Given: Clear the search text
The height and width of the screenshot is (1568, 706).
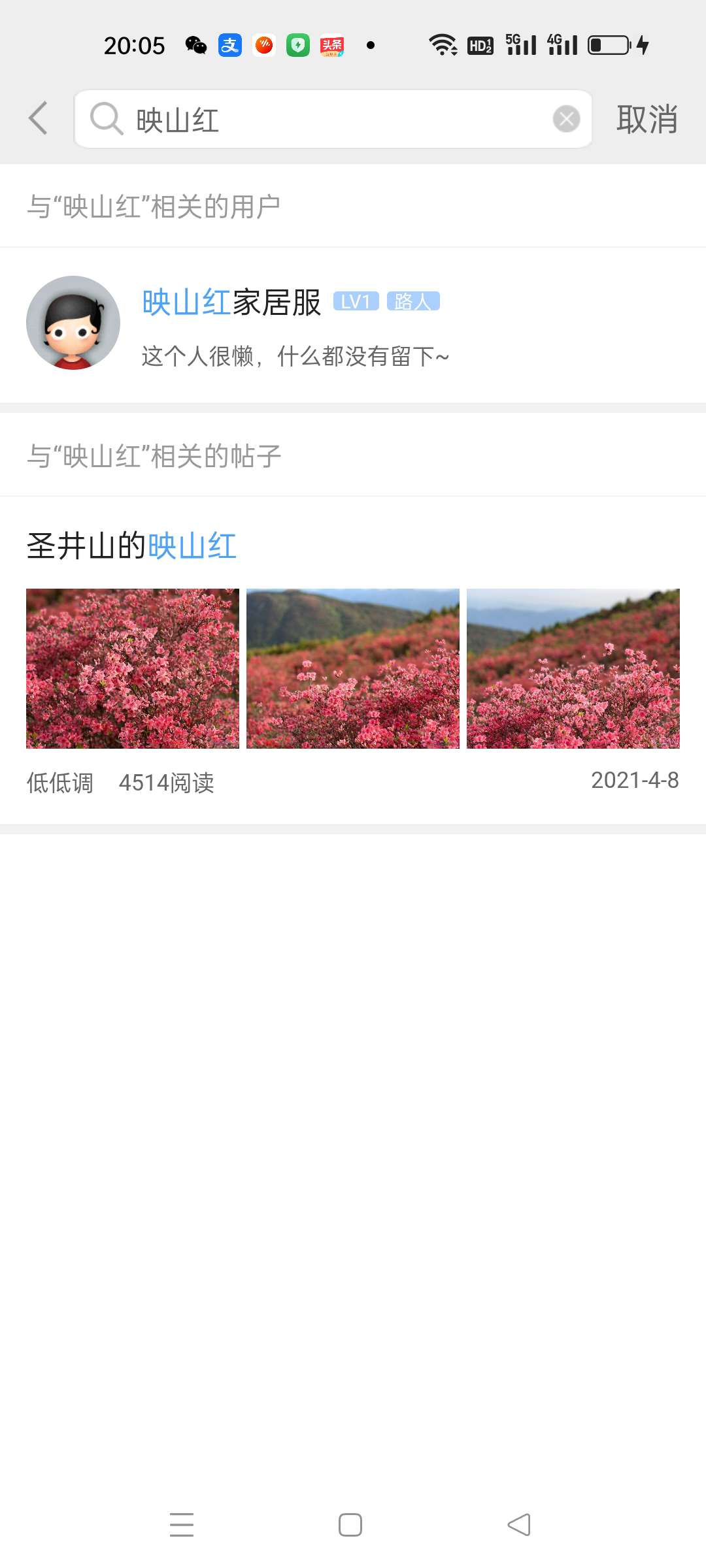Looking at the screenshot, I should (x=566, y=119).
